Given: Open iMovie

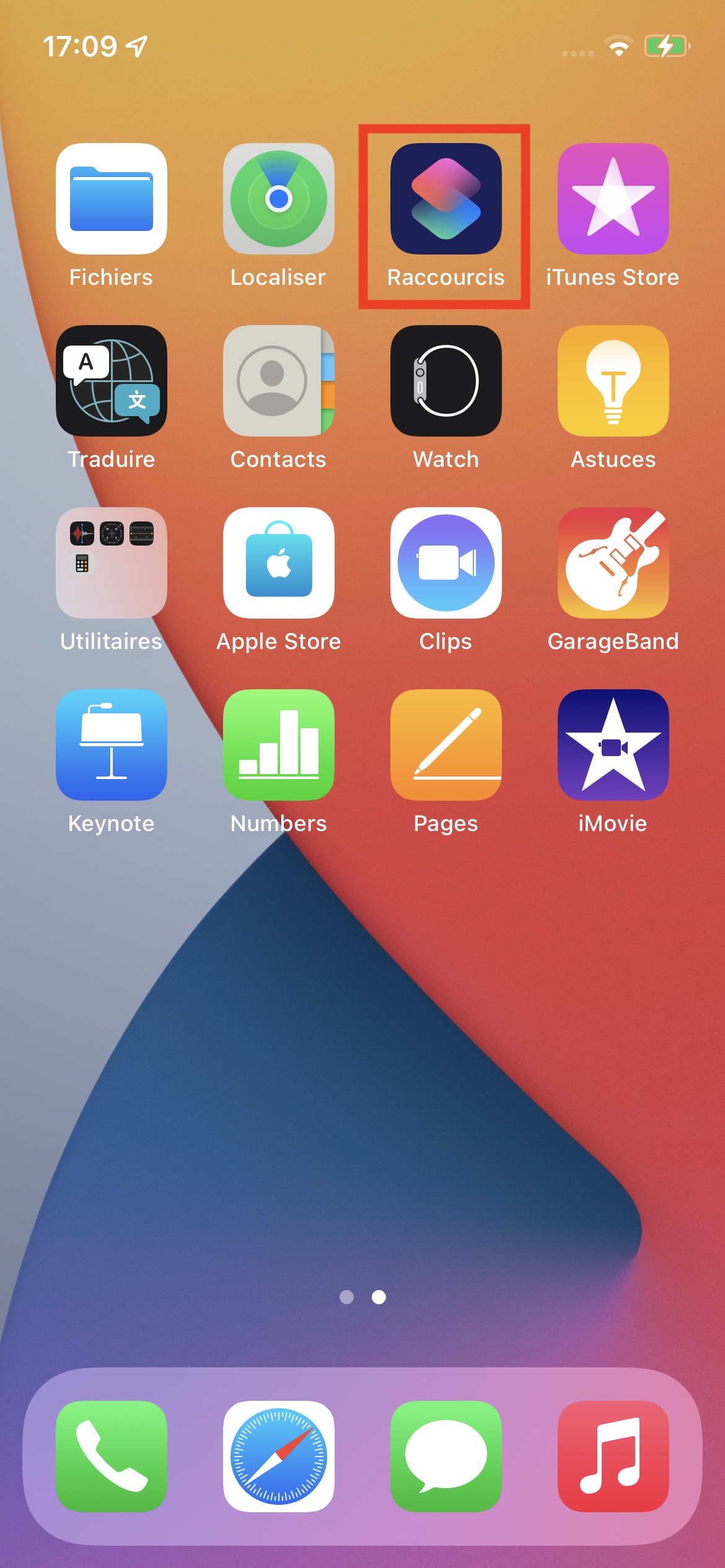Looking at the screenshot, I should (613, 745).
